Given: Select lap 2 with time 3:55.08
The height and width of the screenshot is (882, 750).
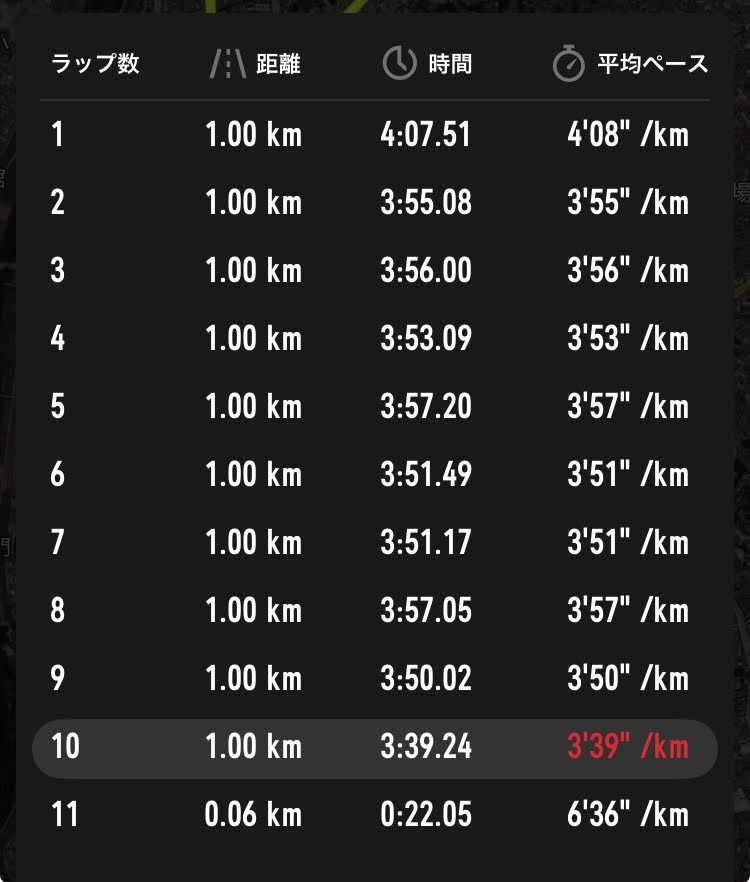Looking at the screenshot, I should pyautogui.click(x=375, y=203).
